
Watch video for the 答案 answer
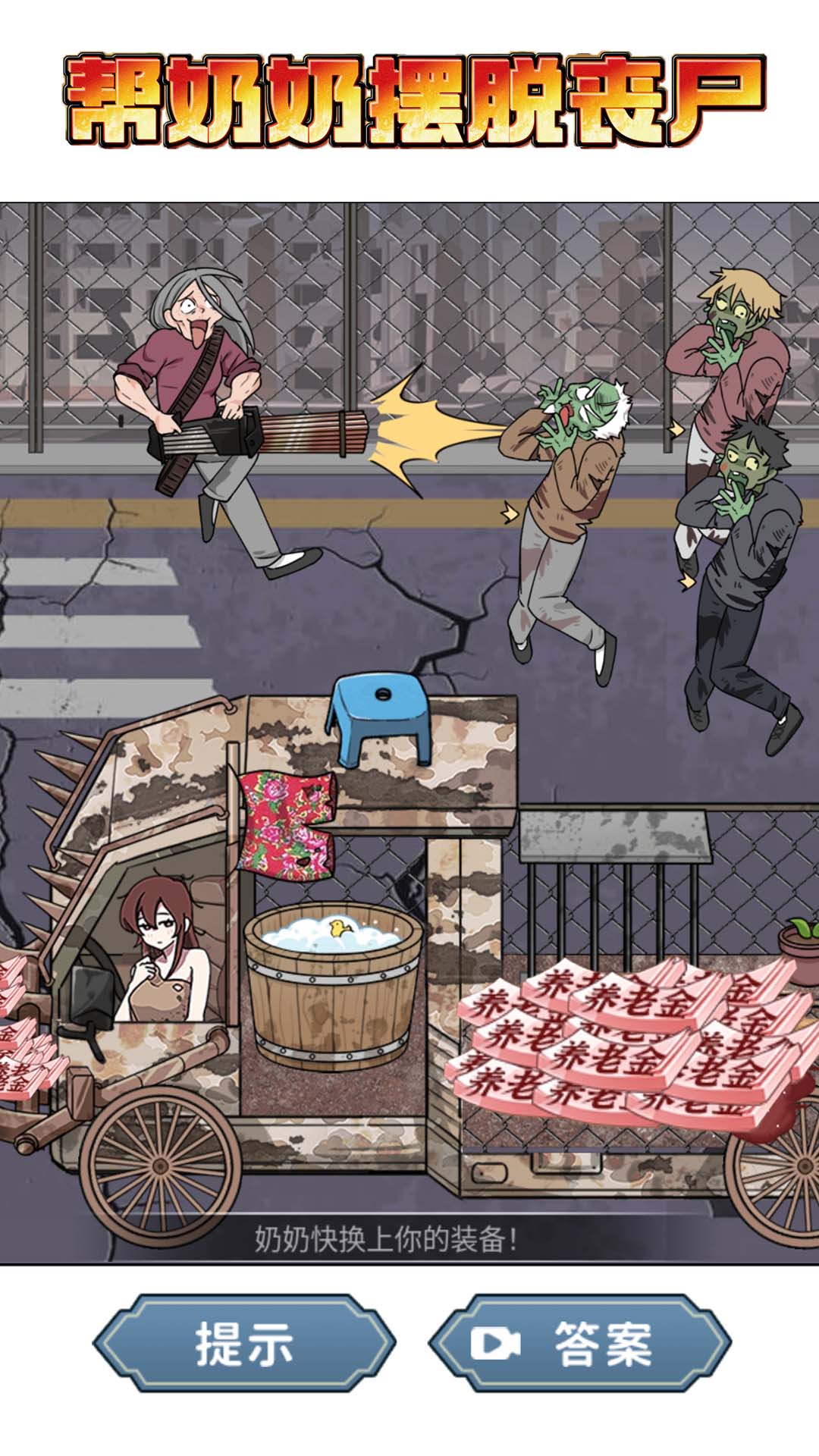pyautogui.click(x=579, y=1344)
